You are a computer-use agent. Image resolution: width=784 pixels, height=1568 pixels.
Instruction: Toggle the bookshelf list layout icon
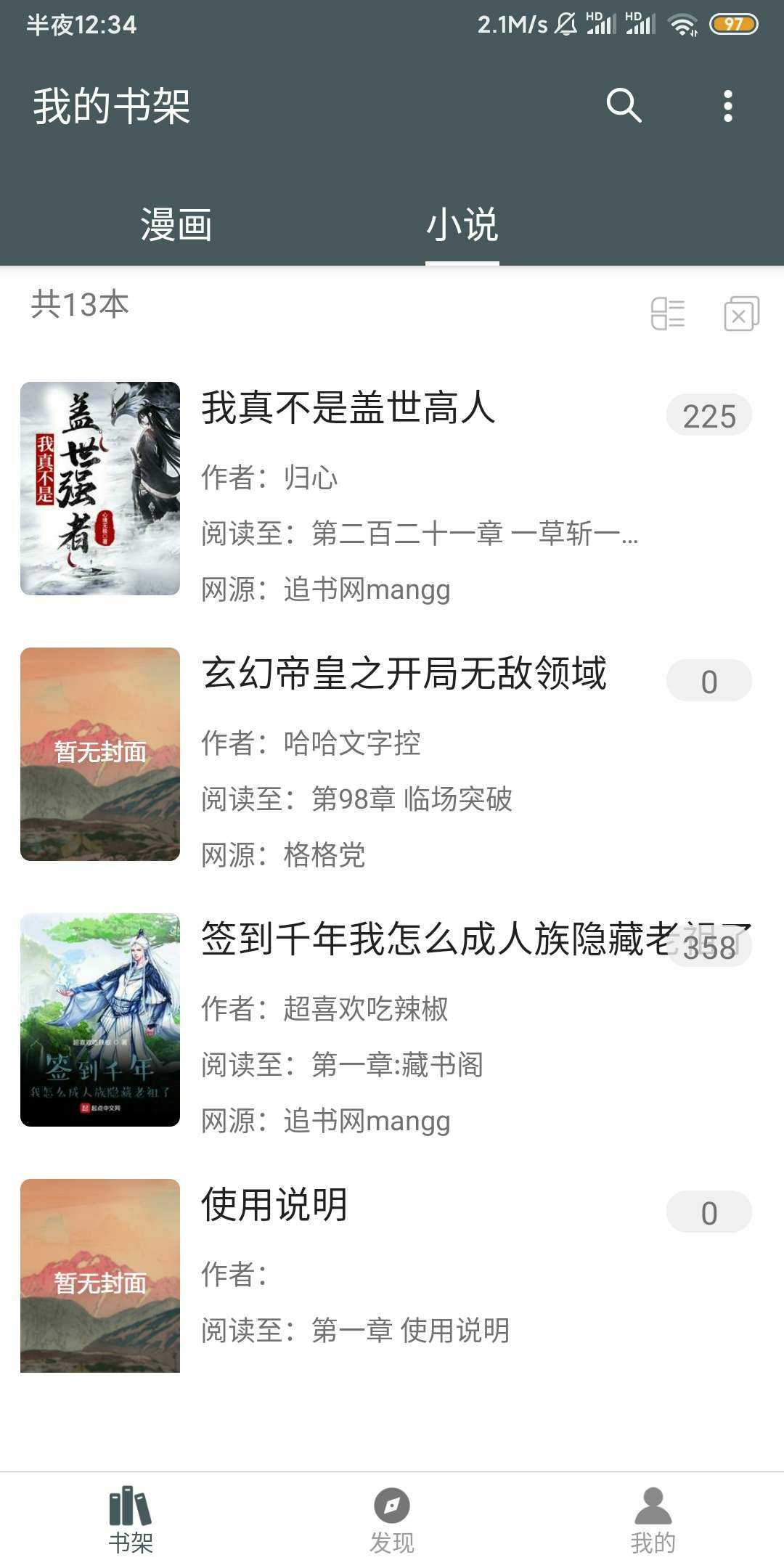click(668, 314)
